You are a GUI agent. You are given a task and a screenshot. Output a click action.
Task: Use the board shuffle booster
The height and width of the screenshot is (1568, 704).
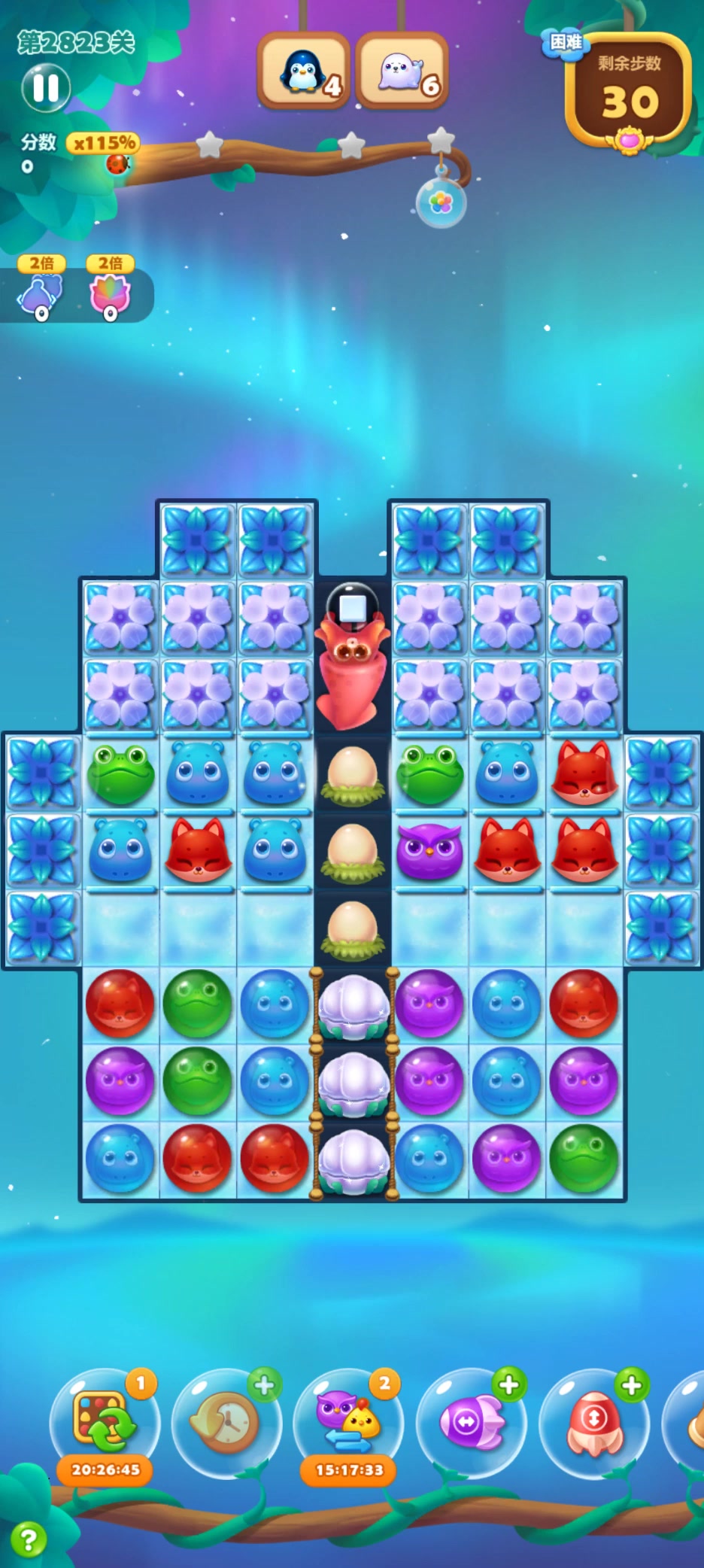click(x=105, y=1422)
